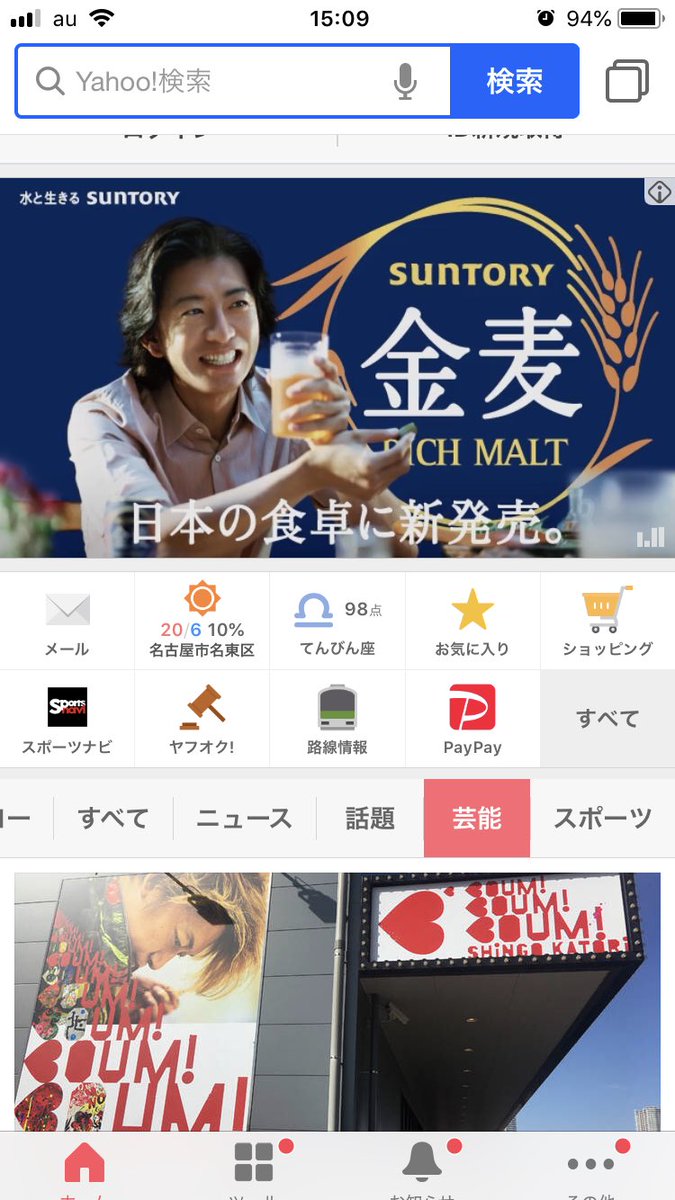Tap the Yahoo!検索 search field
The image size is (675, 1200).
[x=210, y=81]
